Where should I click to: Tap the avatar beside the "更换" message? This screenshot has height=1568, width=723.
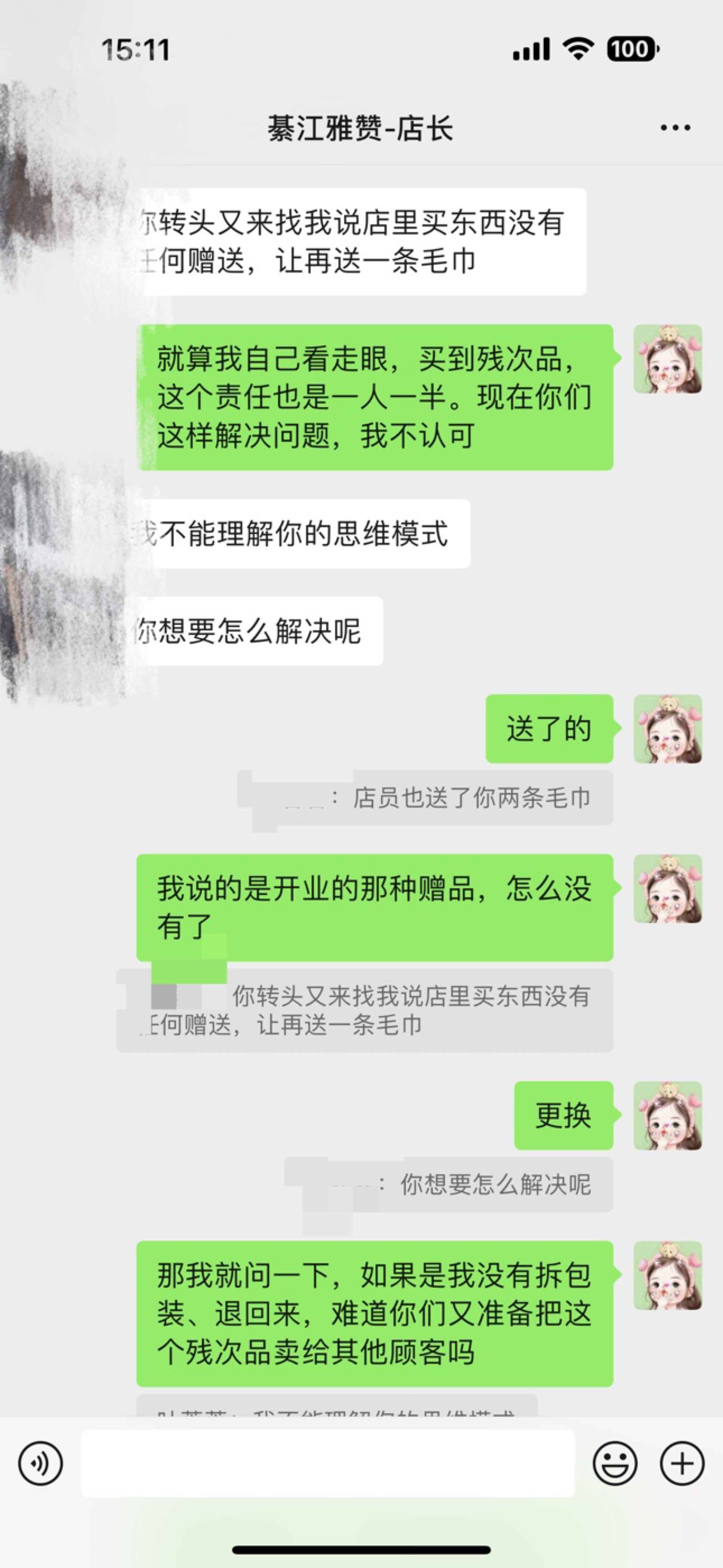pyautogui.click(x=668, y=1116)
